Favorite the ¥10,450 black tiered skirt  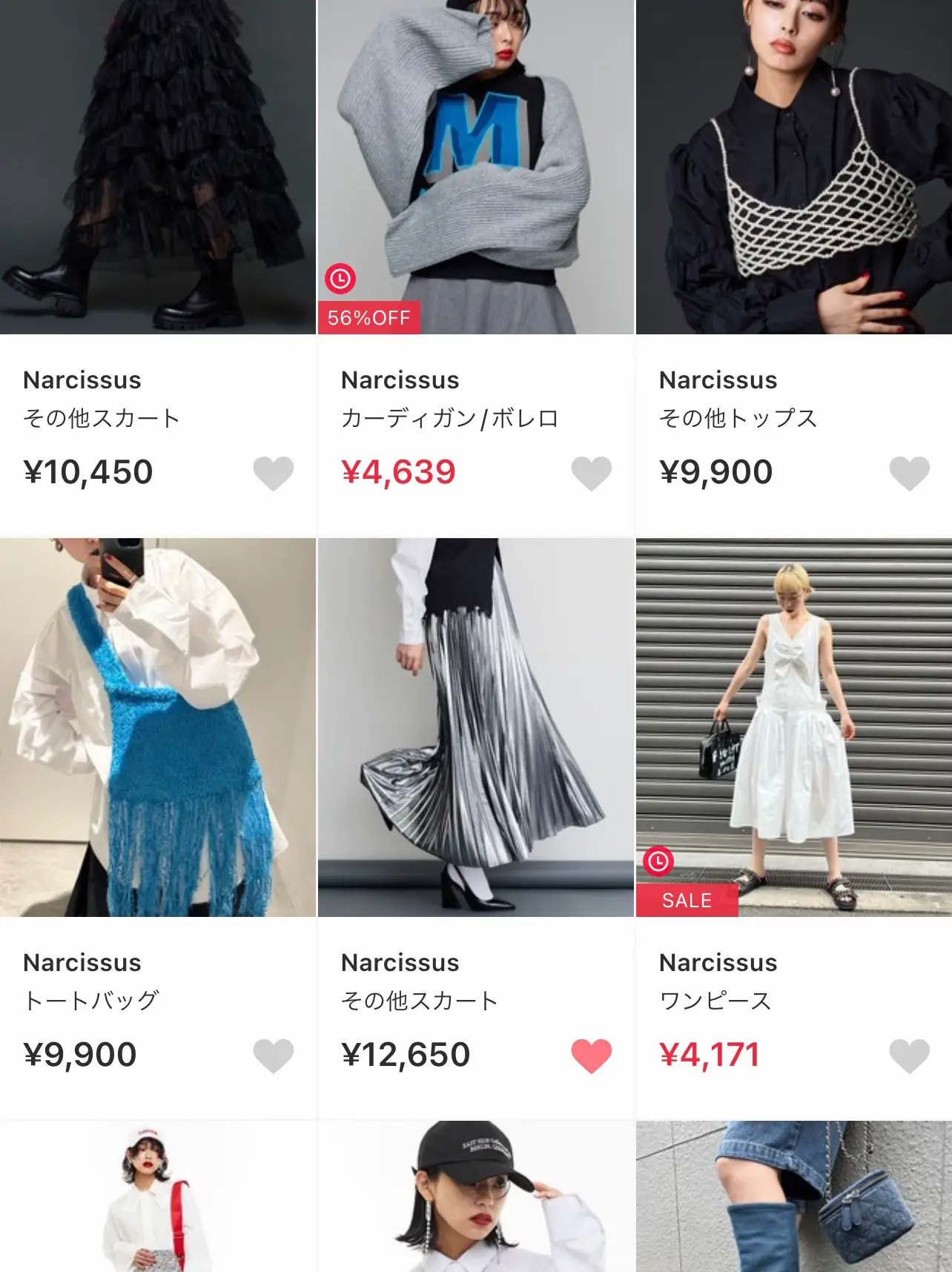273,473
